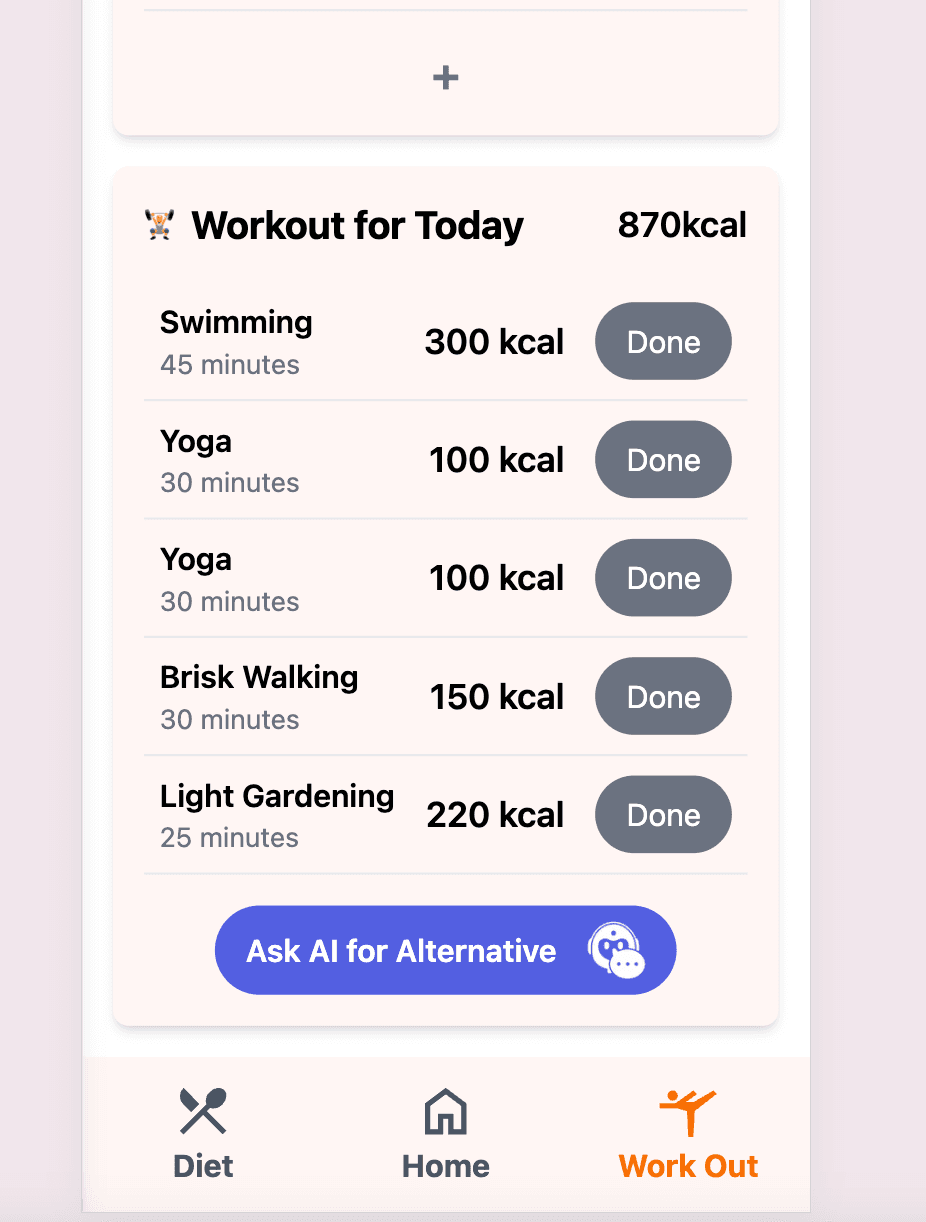Switch to the Diet tab
Screen dimensions: 926x1222
[203, 1134]
